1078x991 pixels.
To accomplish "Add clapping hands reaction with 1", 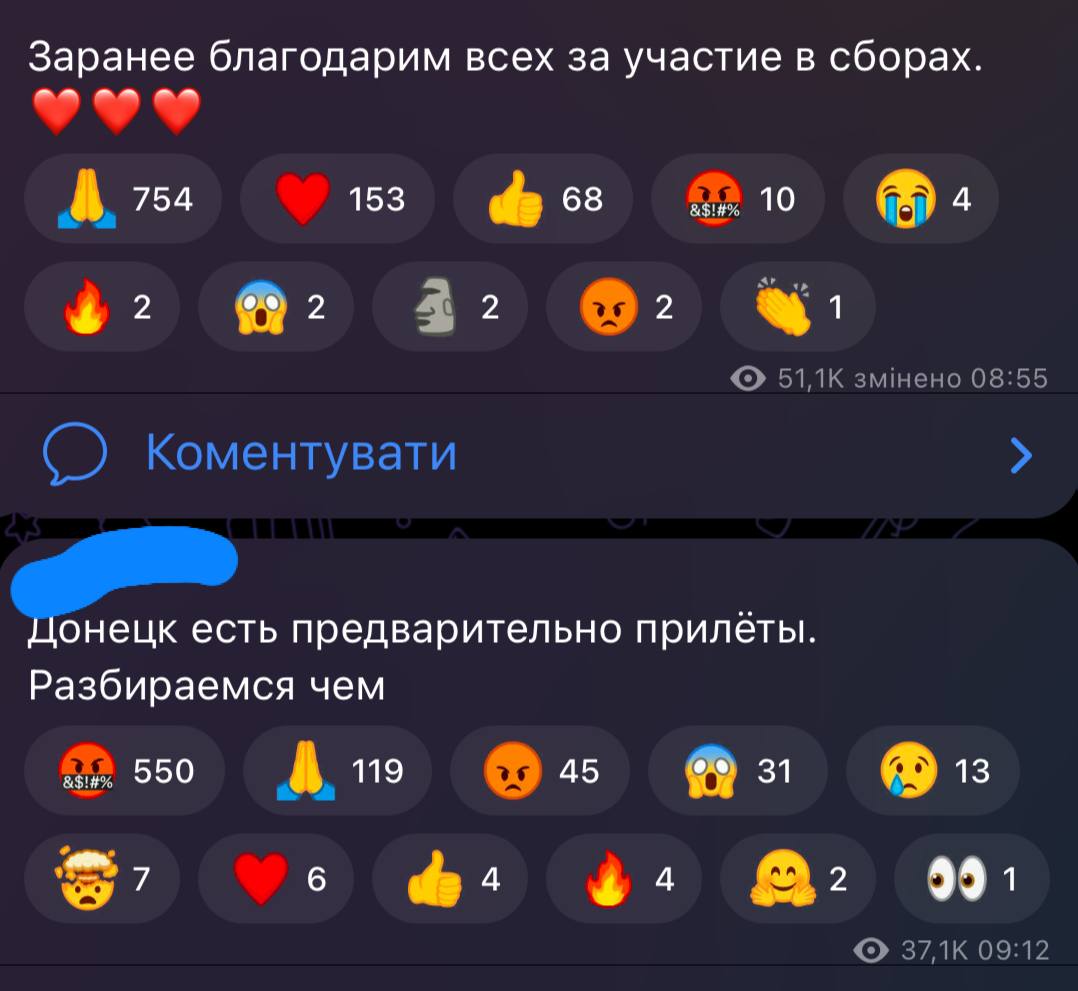I will click(x=796, y=309).
